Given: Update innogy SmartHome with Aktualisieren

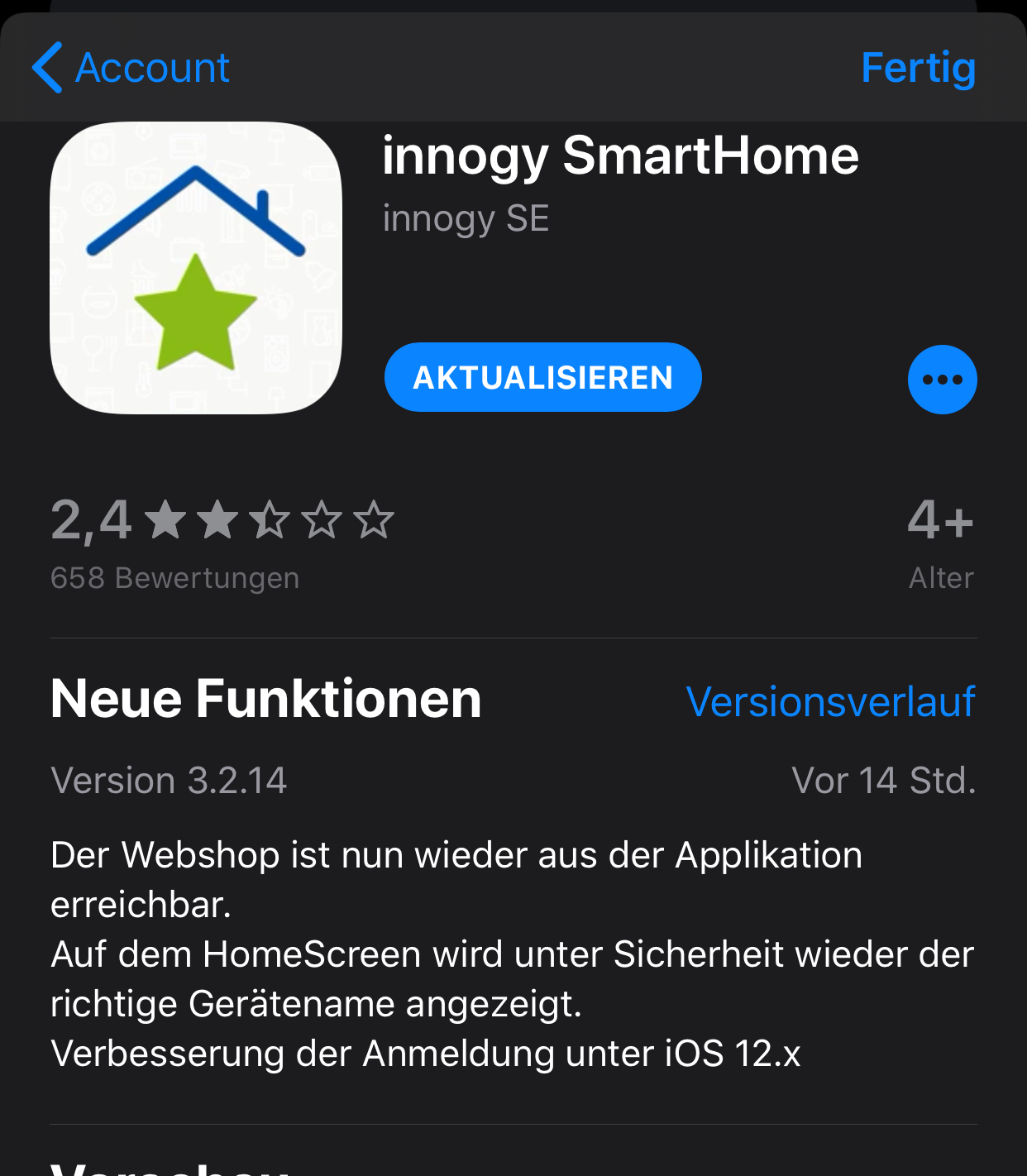Looking at the screenshot, I should point(542,378).
